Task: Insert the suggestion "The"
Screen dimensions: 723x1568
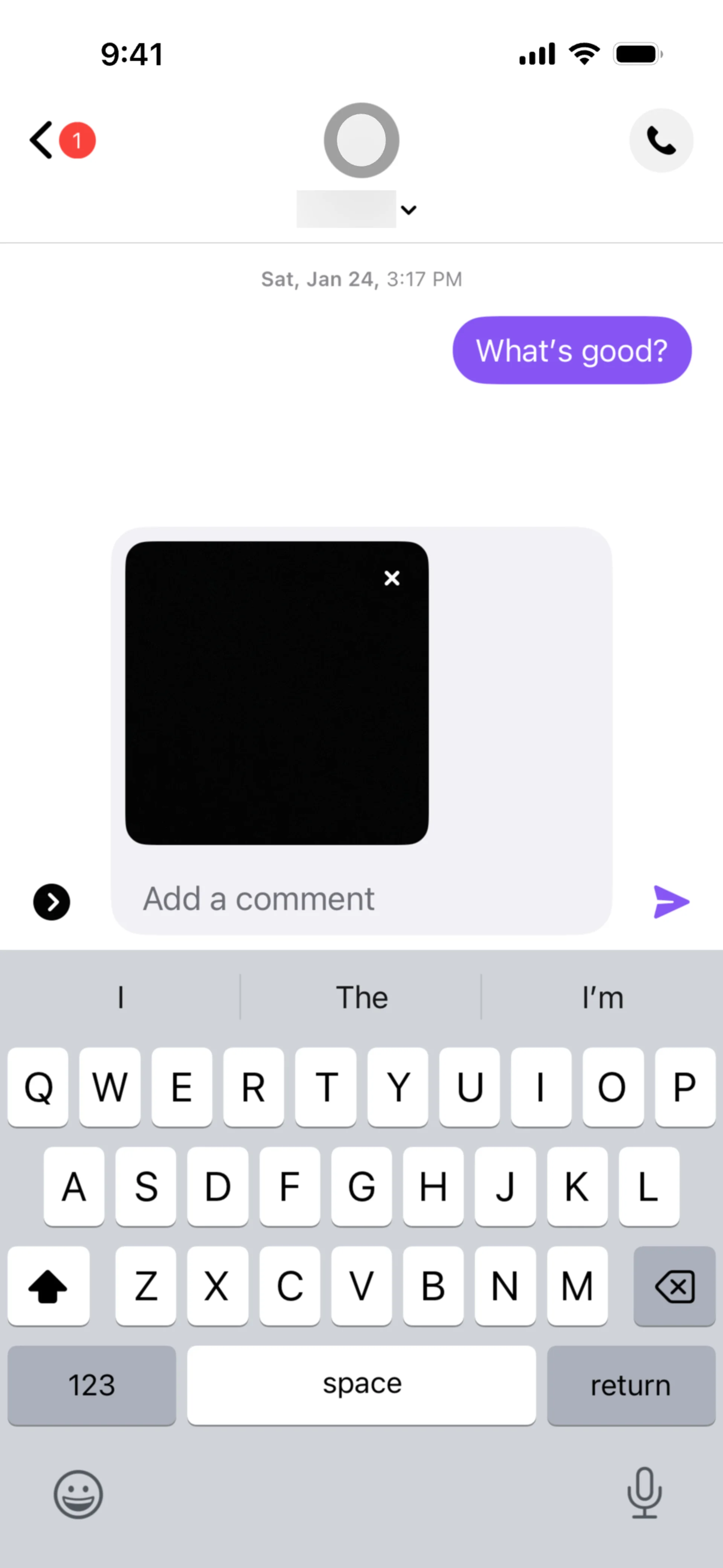Action: [361, 998]
